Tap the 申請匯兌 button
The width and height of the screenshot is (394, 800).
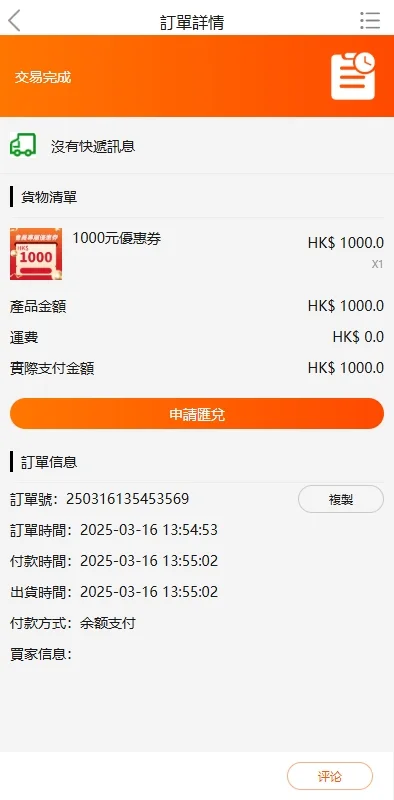[197, 414]
